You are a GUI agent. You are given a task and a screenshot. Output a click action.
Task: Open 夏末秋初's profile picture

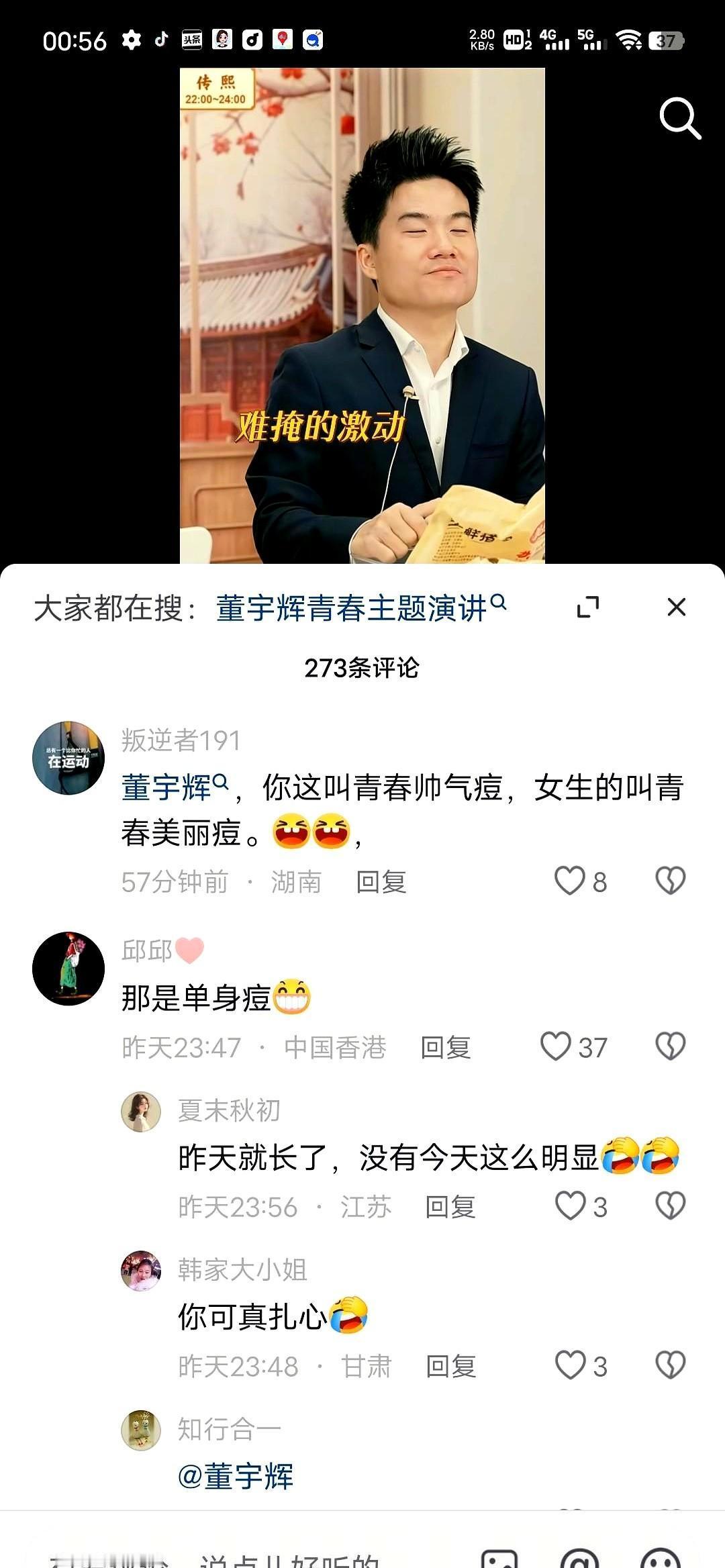tap(142, 1110)
